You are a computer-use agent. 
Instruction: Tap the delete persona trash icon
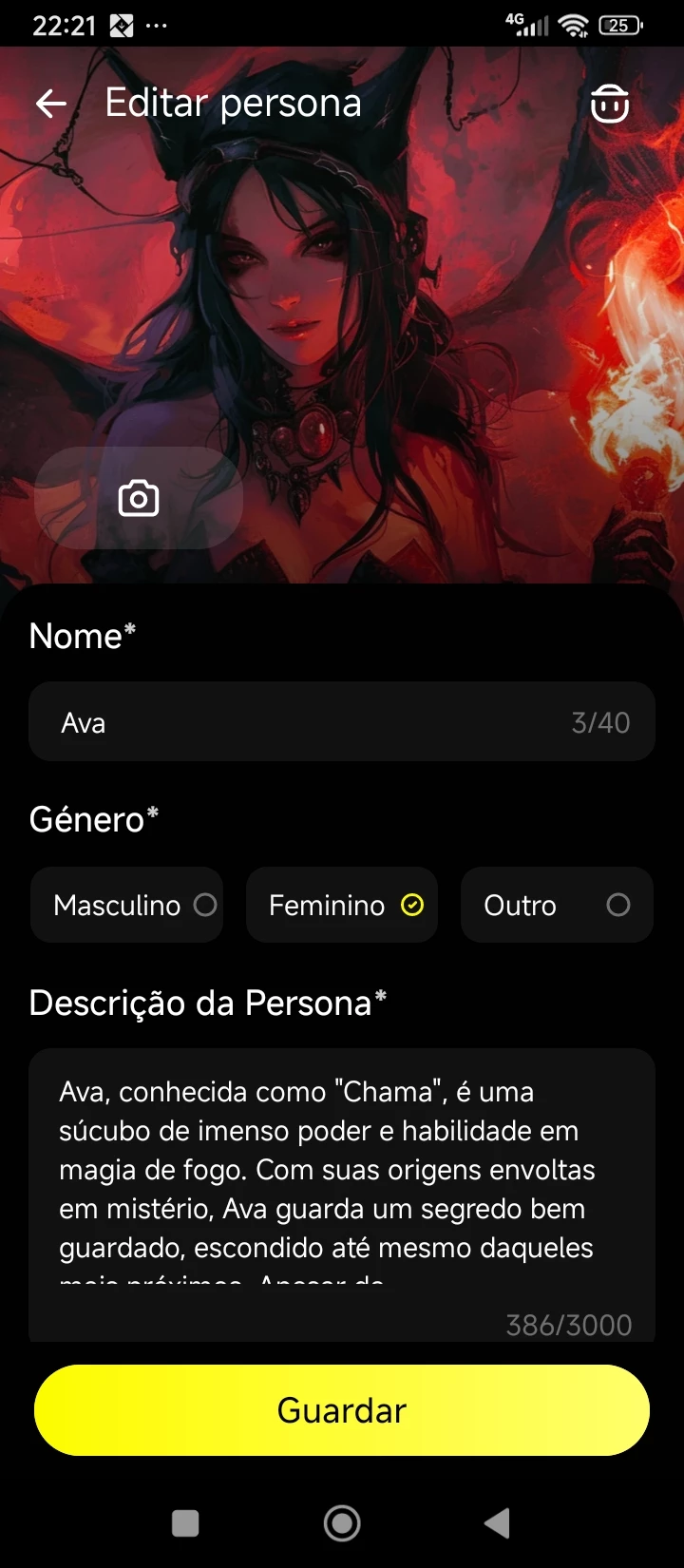pyautogui.click(x=610, y=104)
